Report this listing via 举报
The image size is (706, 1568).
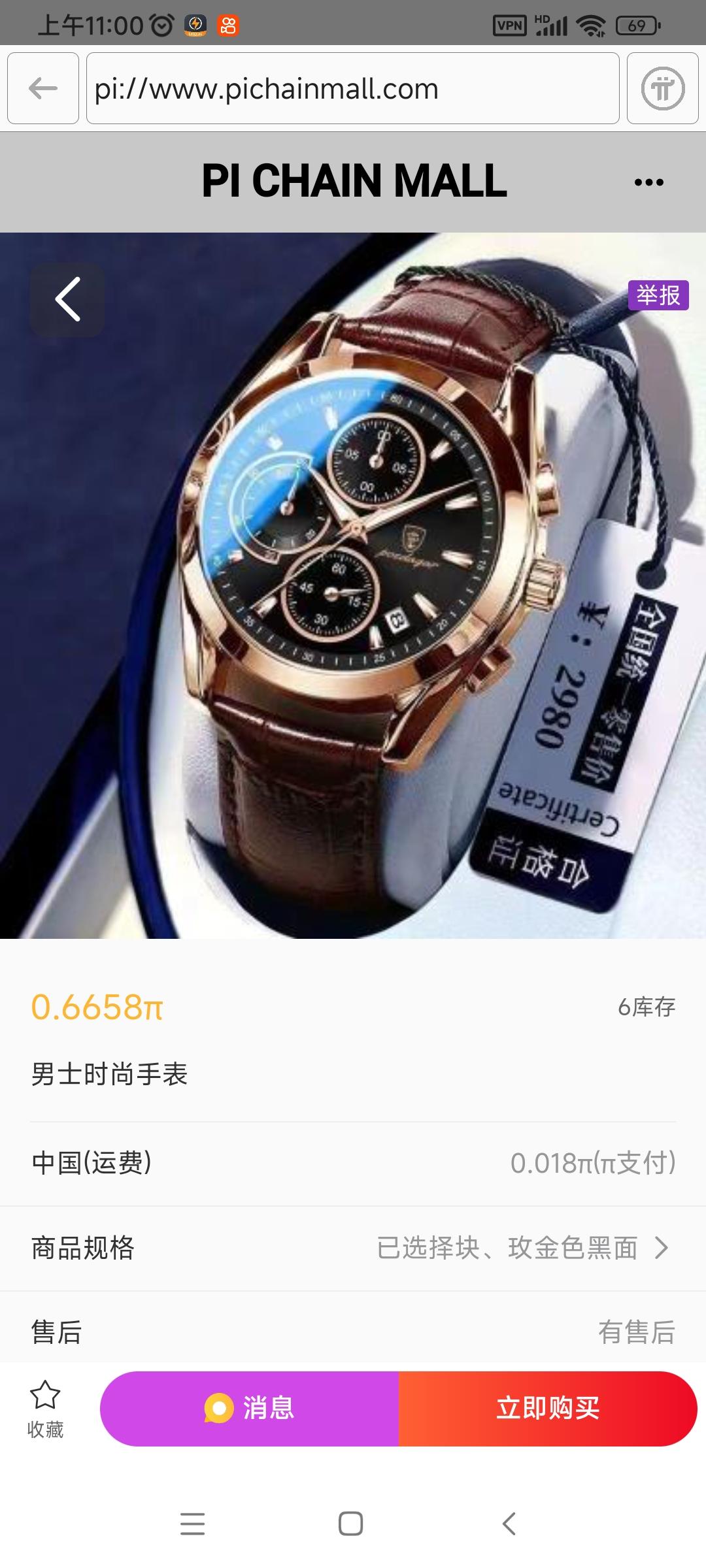point(658,295)
